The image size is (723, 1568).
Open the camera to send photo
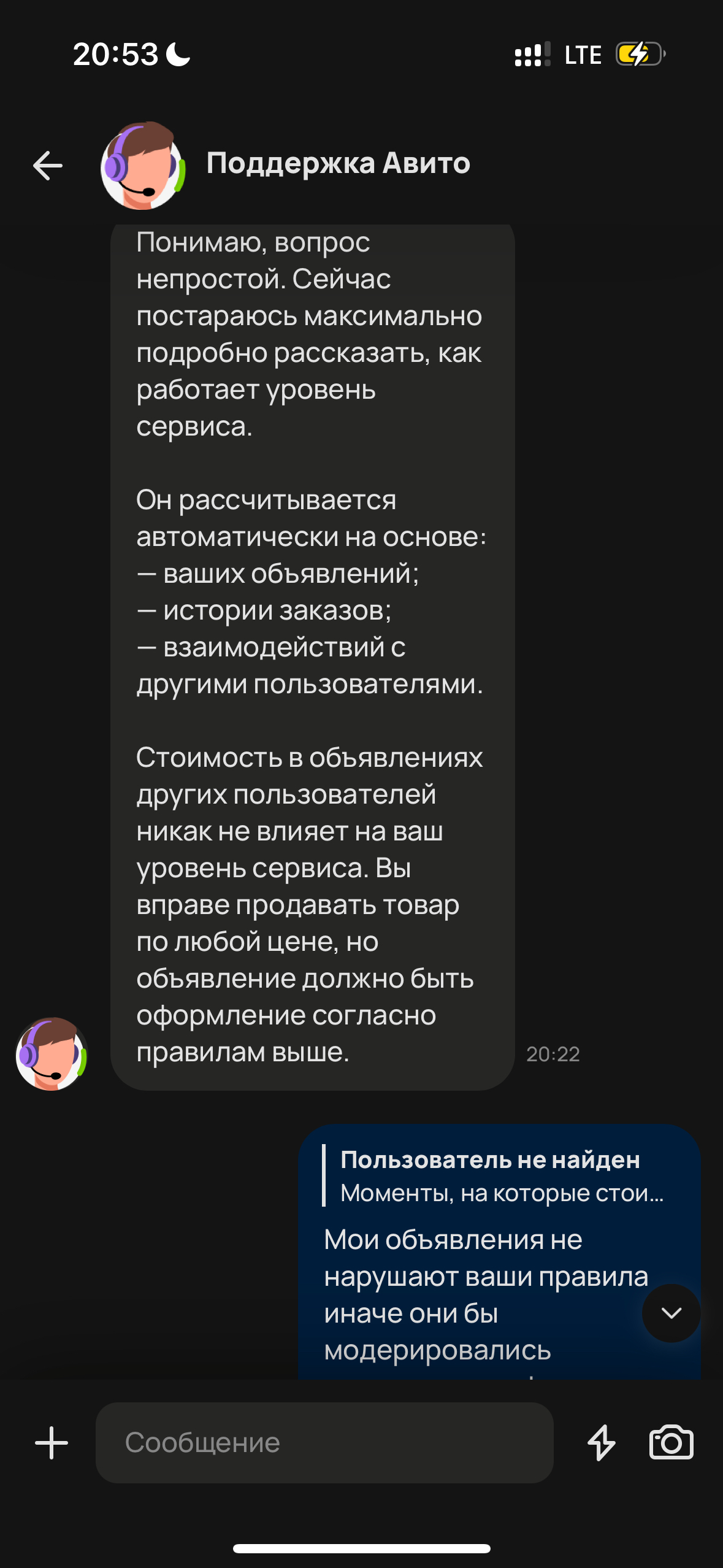[671, 1443]
